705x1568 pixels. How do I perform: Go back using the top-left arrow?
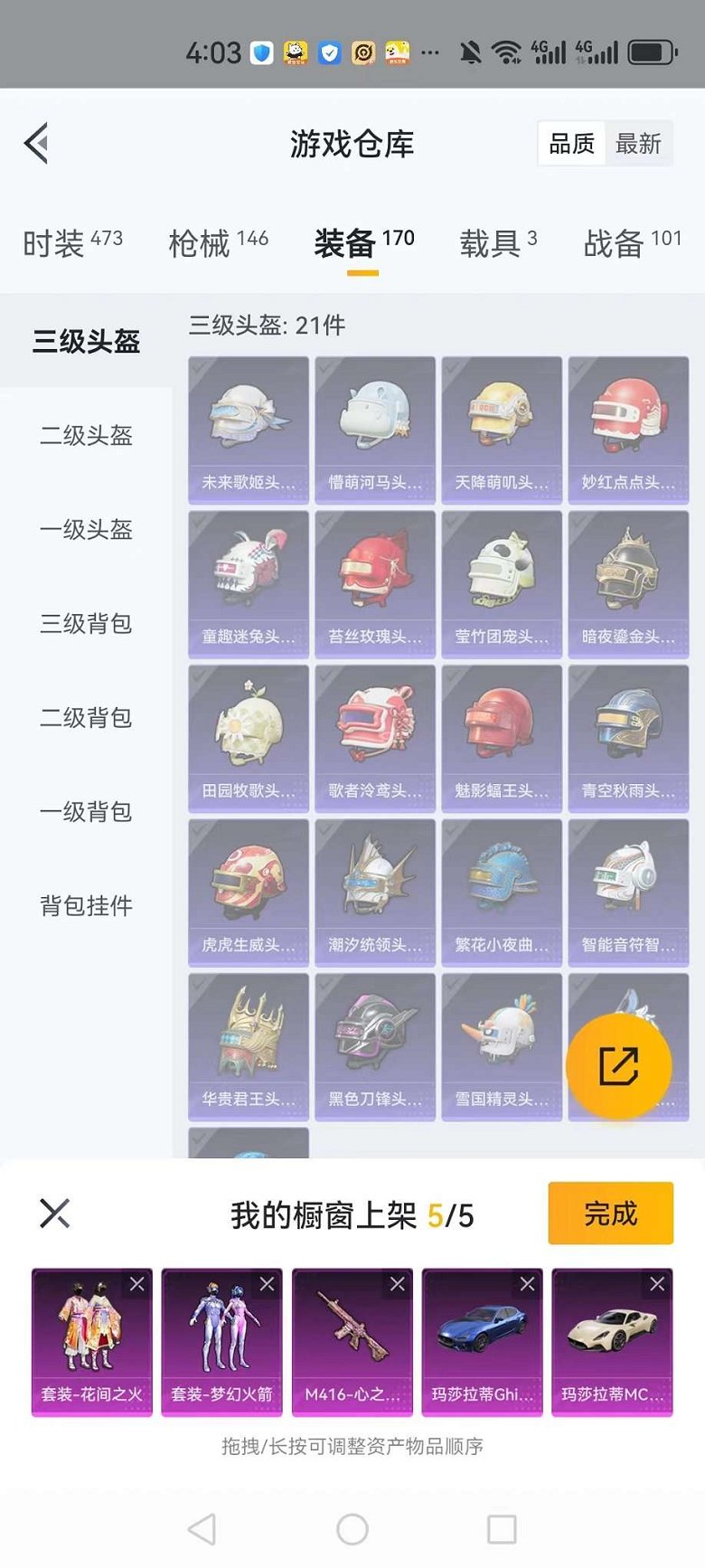tap(37, 143)
